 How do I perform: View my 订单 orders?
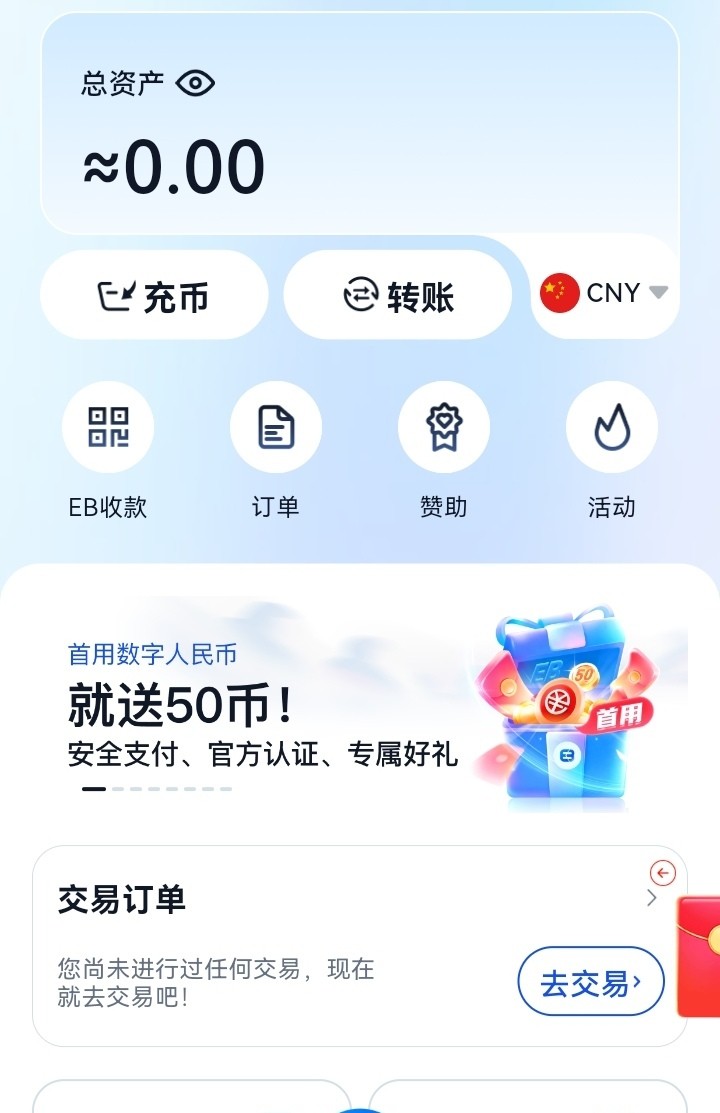click(x=276, y=428)
